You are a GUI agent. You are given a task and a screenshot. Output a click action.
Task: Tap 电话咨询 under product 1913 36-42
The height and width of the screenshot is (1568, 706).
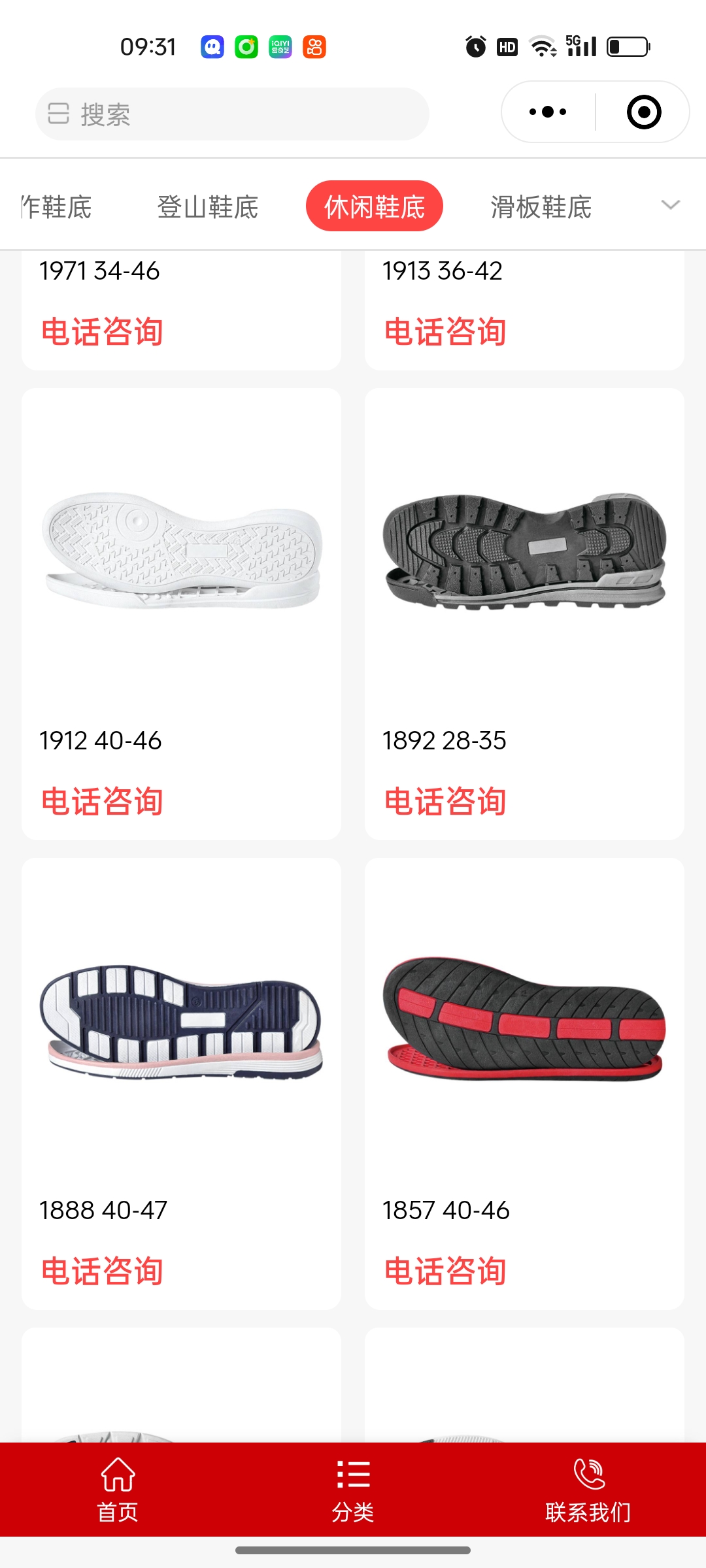coord(445,332)
